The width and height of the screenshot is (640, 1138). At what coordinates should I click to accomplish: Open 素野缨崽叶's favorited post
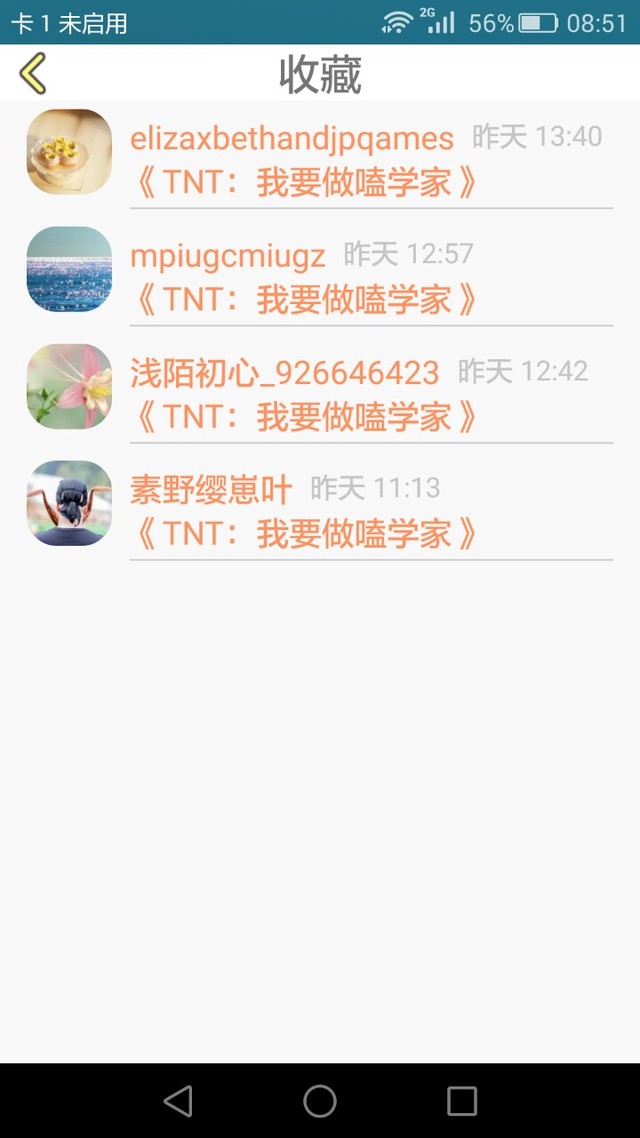point(320,504)
